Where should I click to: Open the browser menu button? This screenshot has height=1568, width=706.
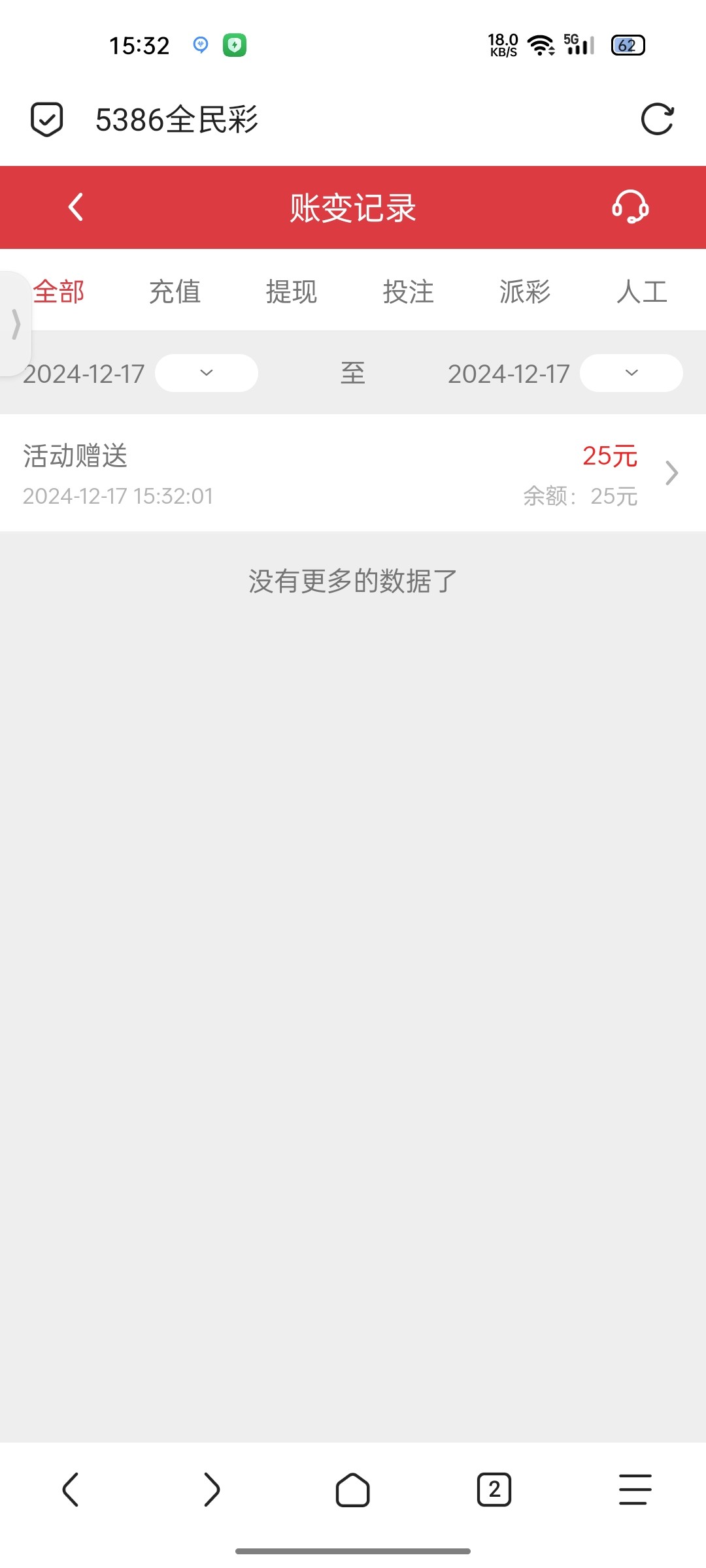click(x=635, y=1490)
